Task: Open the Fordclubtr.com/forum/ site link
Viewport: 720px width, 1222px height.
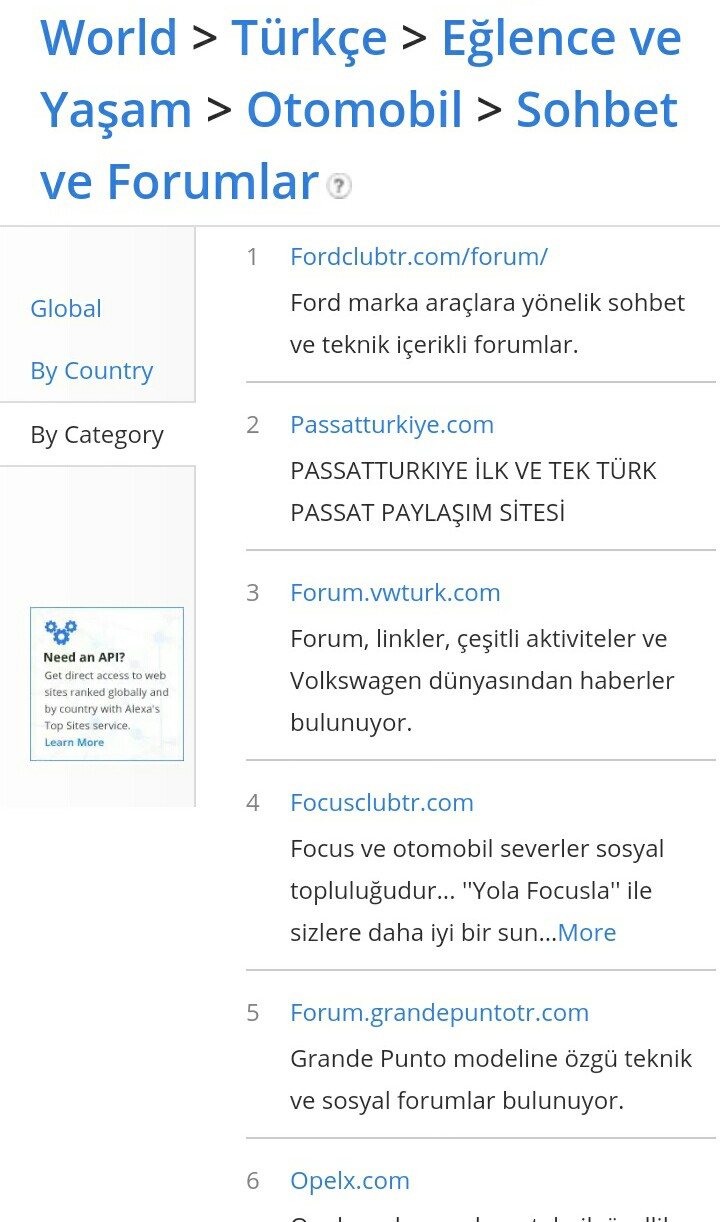Action: click(419, 257)
